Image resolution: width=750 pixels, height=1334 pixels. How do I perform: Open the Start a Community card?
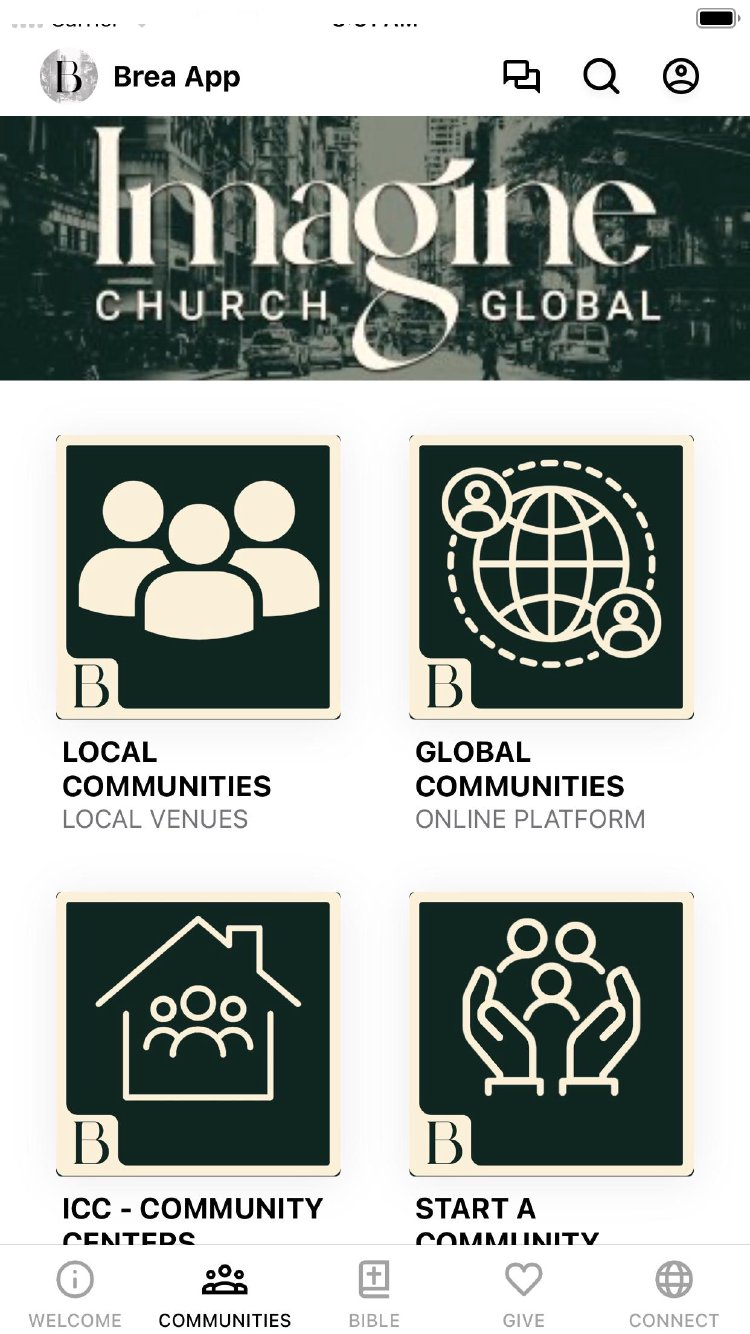click(x=551, y=1034)
